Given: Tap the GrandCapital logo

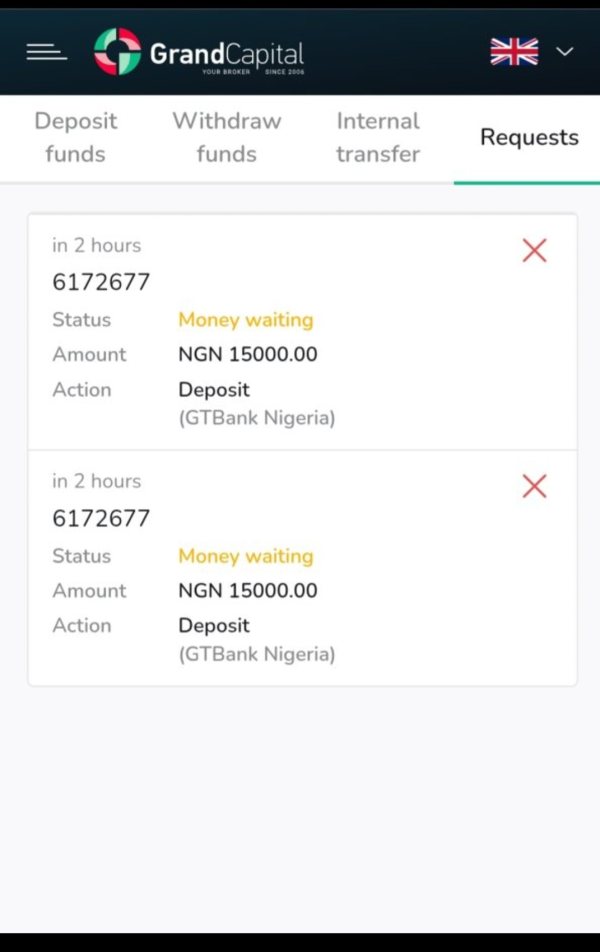Looking at the screenshot, I should (199, 52).
